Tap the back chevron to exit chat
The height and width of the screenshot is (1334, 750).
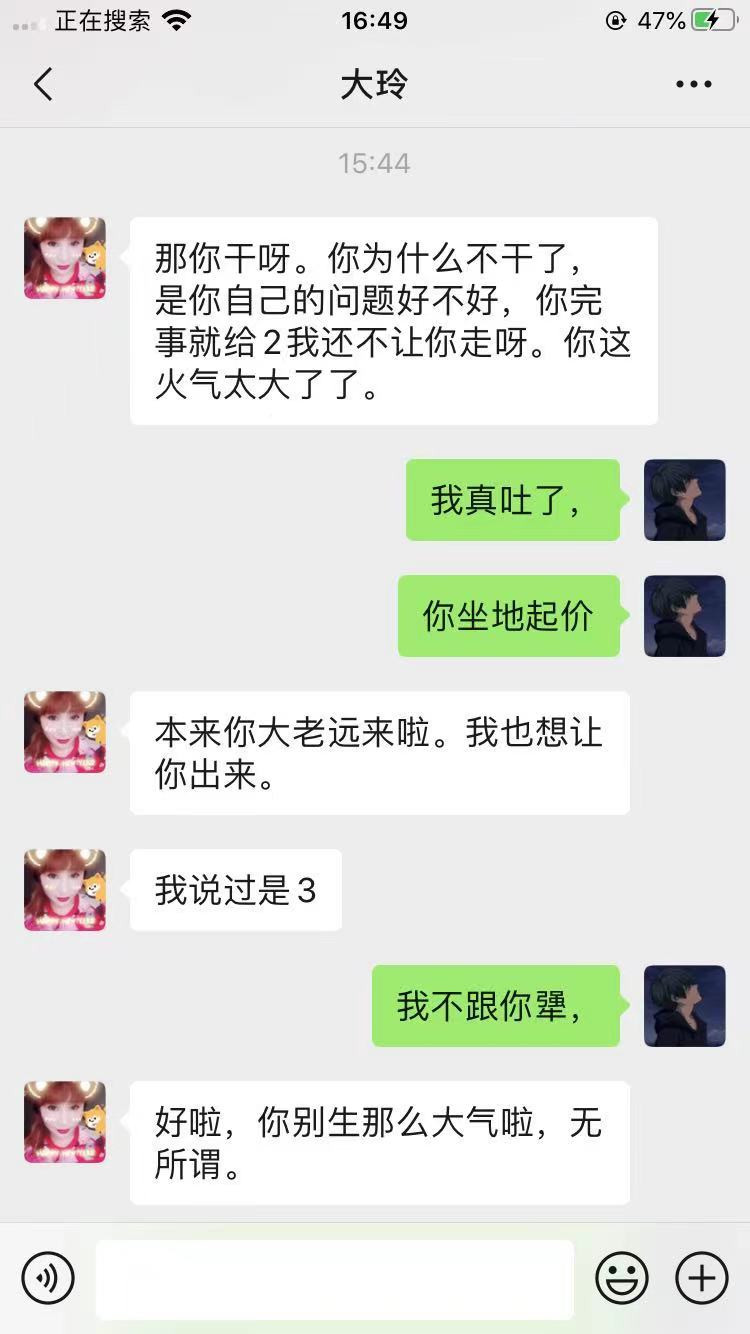click(x=43, y=85)
